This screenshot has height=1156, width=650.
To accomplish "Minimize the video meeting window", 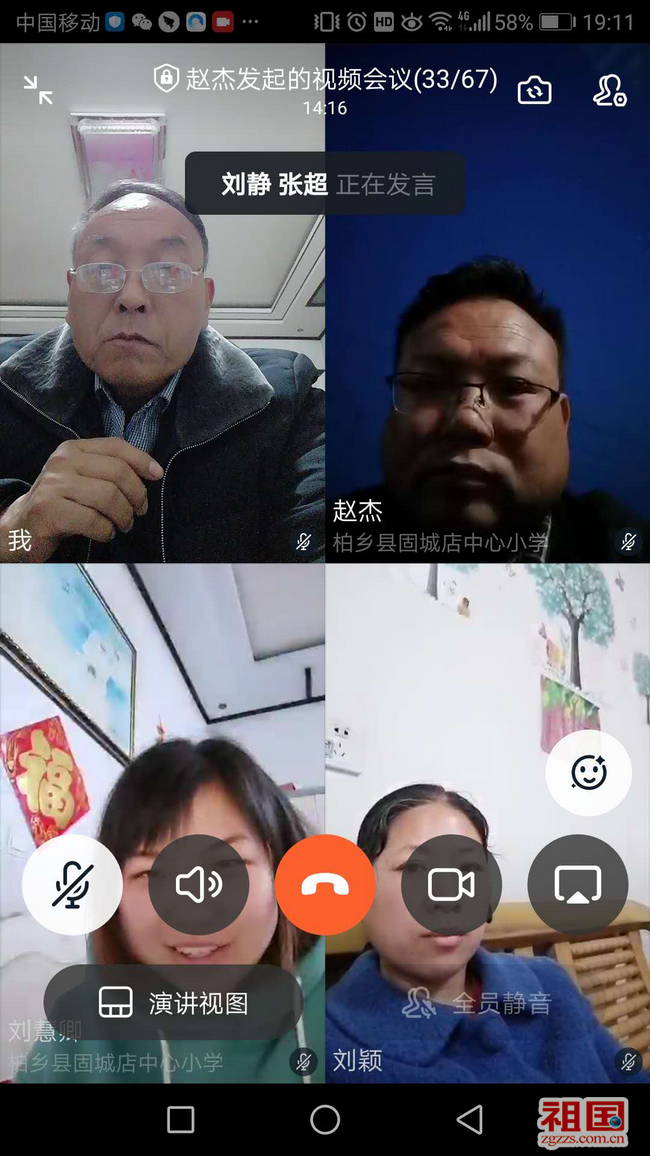I will 38,91.
